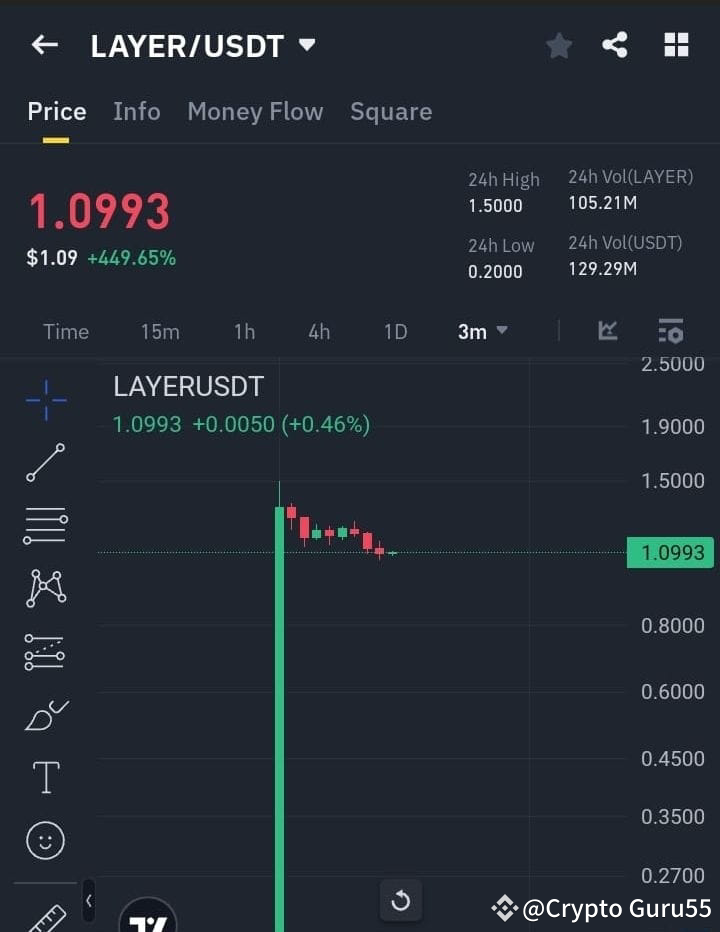The image size is (720, 932).
Task: Open the 3m timeframe dropdown
Action: (x=483, y=331)
